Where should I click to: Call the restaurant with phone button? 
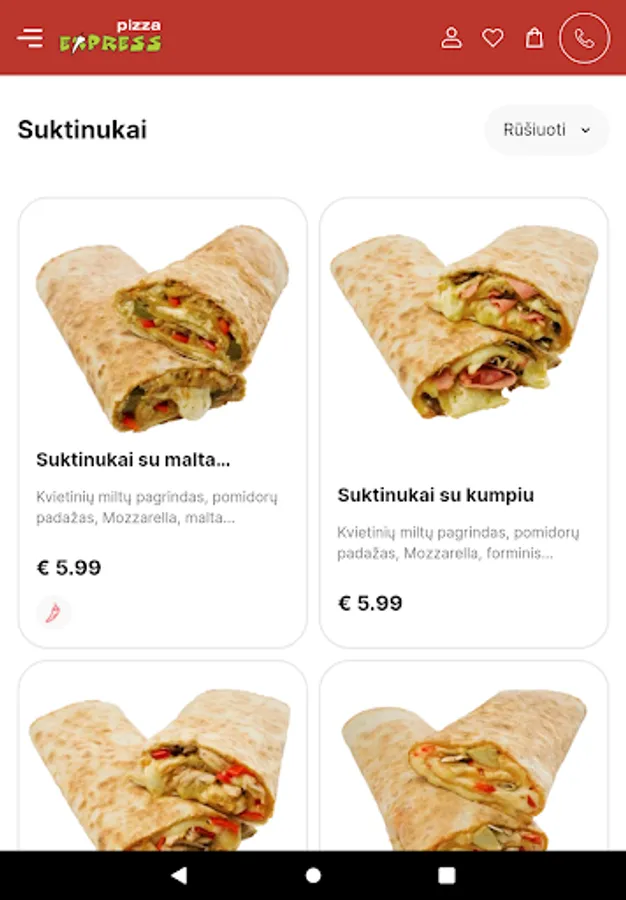point(584,39)
